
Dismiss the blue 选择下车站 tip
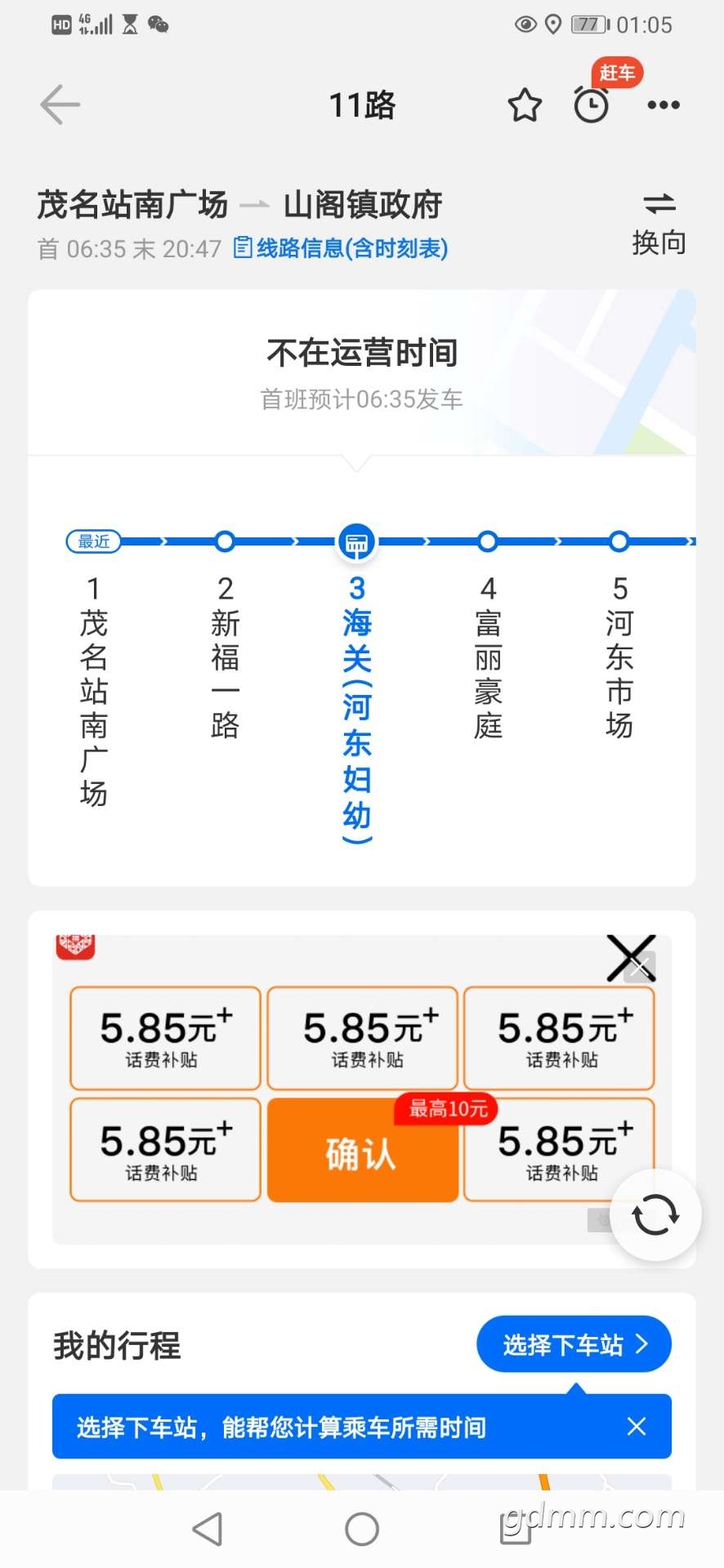[x=637, y=1426]
